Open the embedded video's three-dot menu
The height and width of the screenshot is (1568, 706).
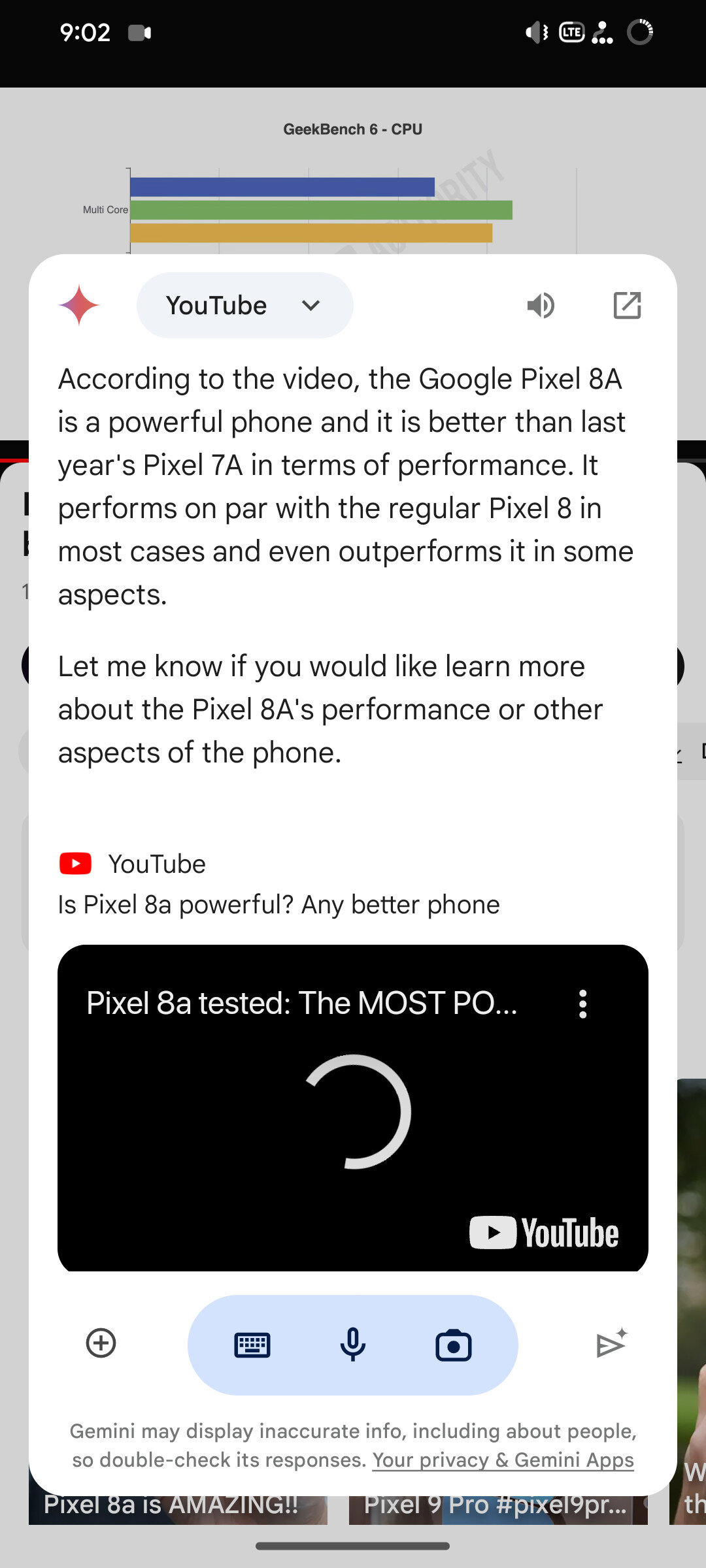coord(582,1004)
